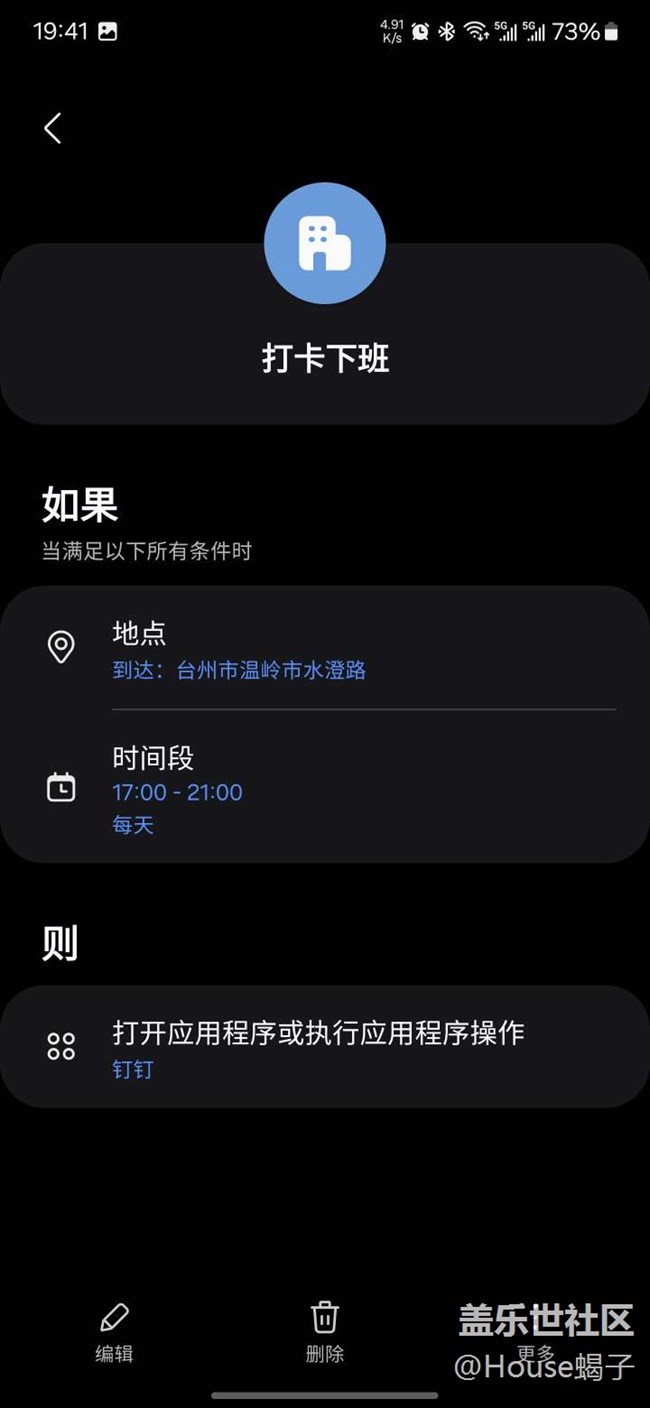Go back using the top arrow
The image size is (650, 1408).
[53, 128]
